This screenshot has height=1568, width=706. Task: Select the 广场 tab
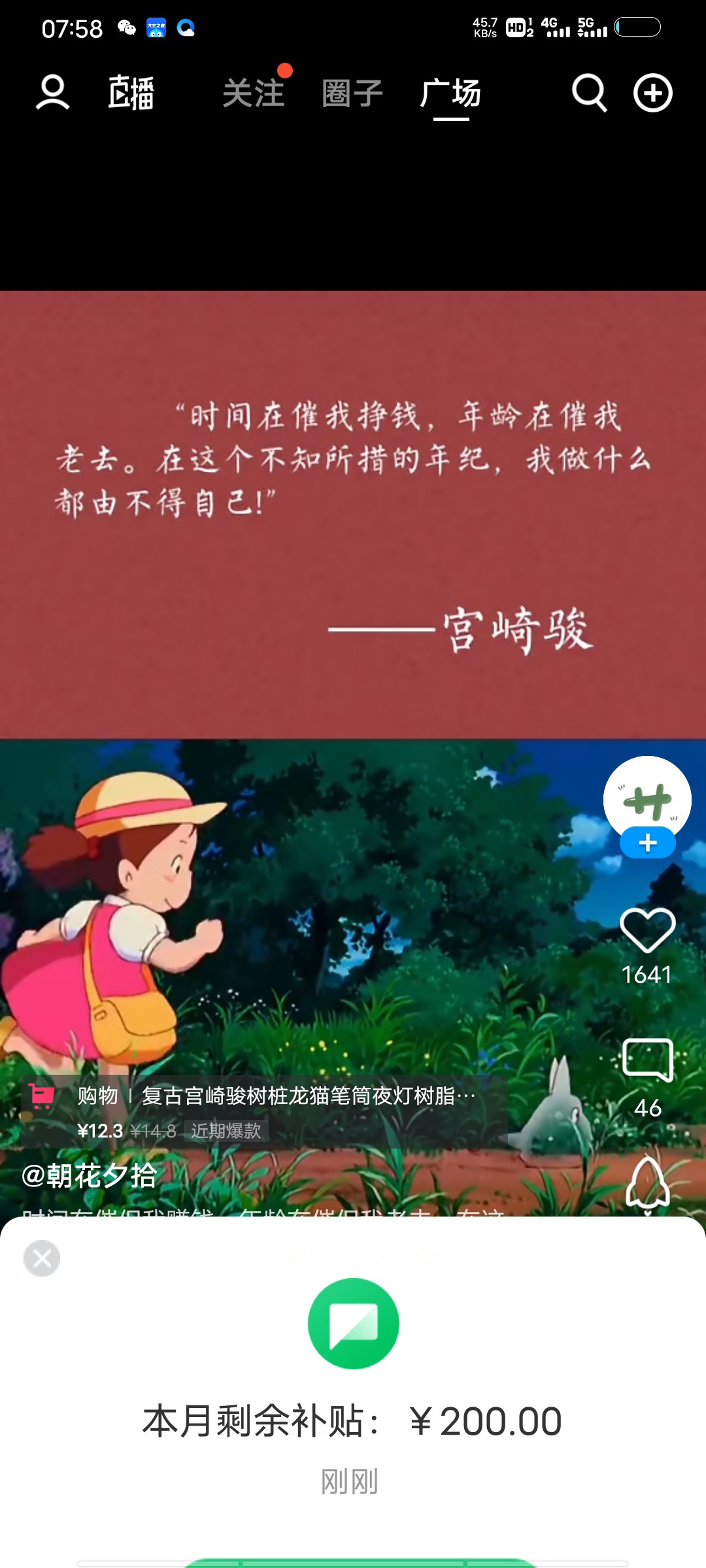(x=451, y=93)
